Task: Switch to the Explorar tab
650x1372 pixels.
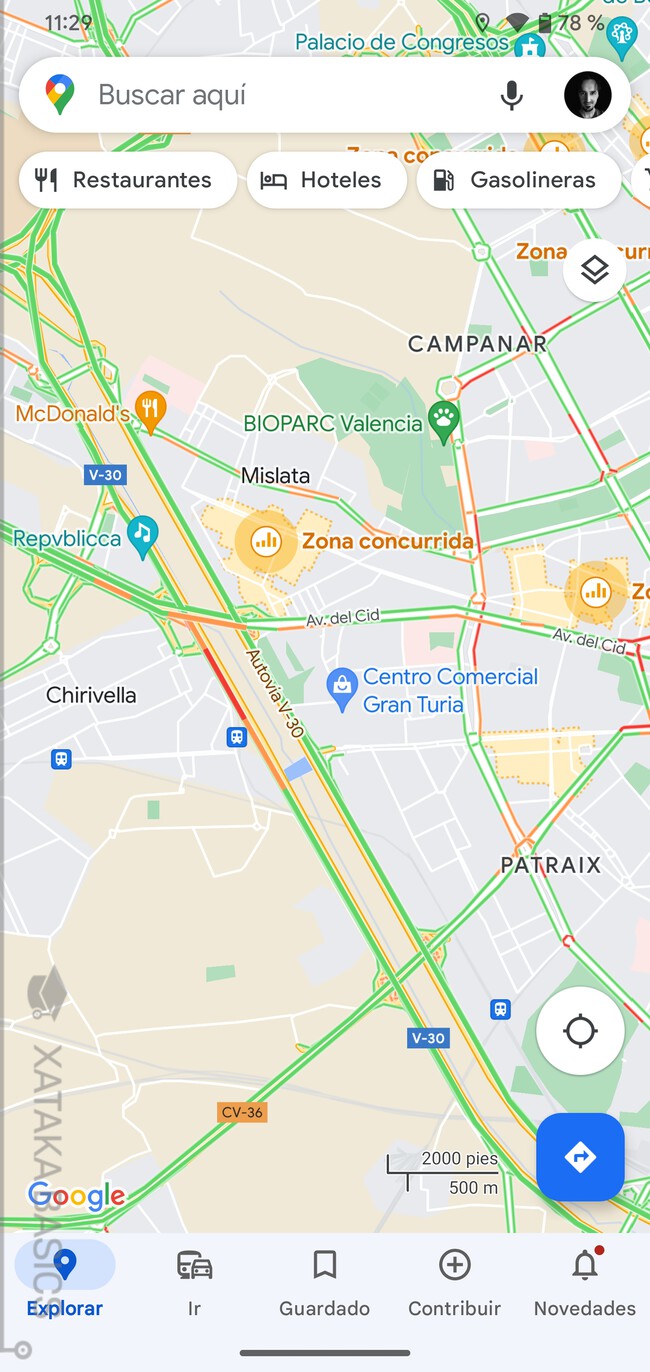Action: (65, 1282)
